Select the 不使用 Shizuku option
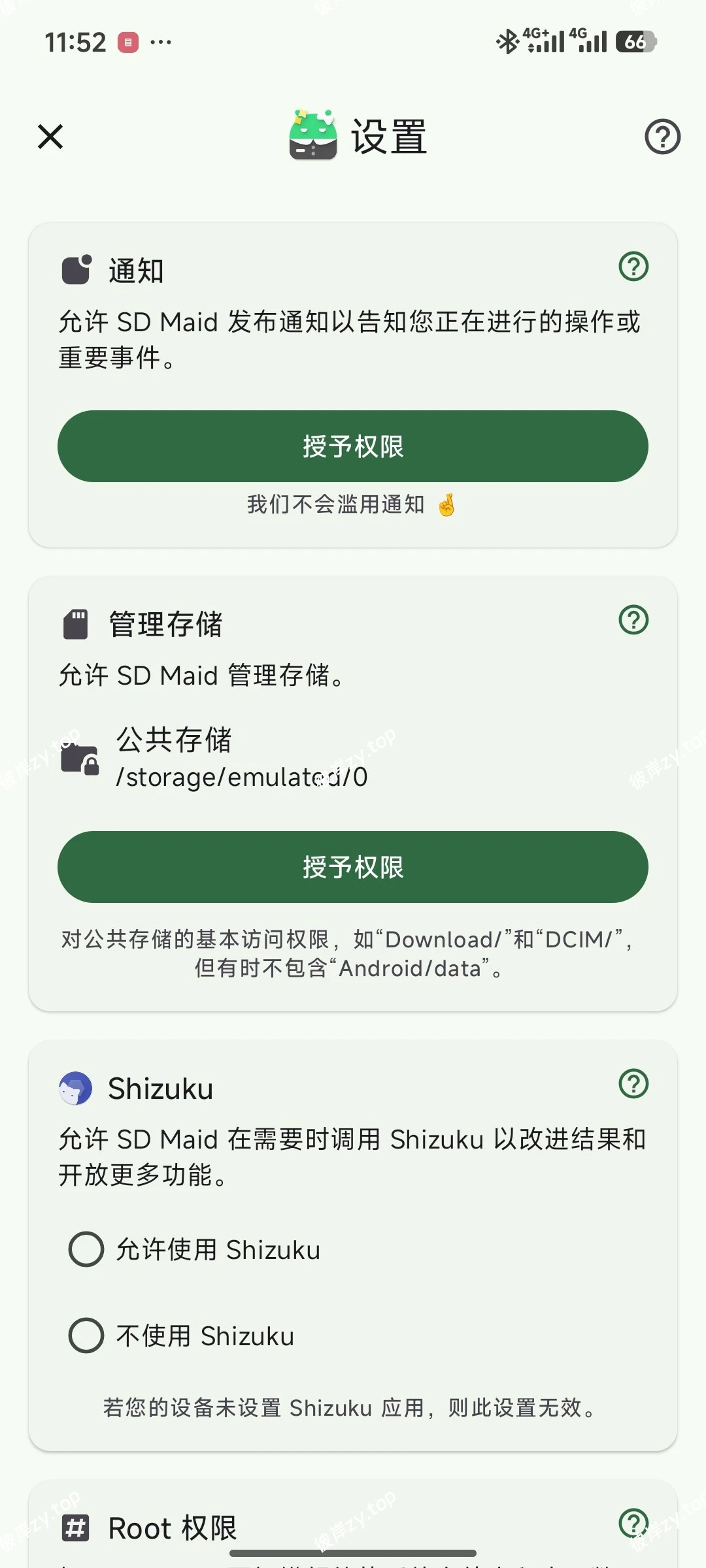 (x=86, y=1337)
